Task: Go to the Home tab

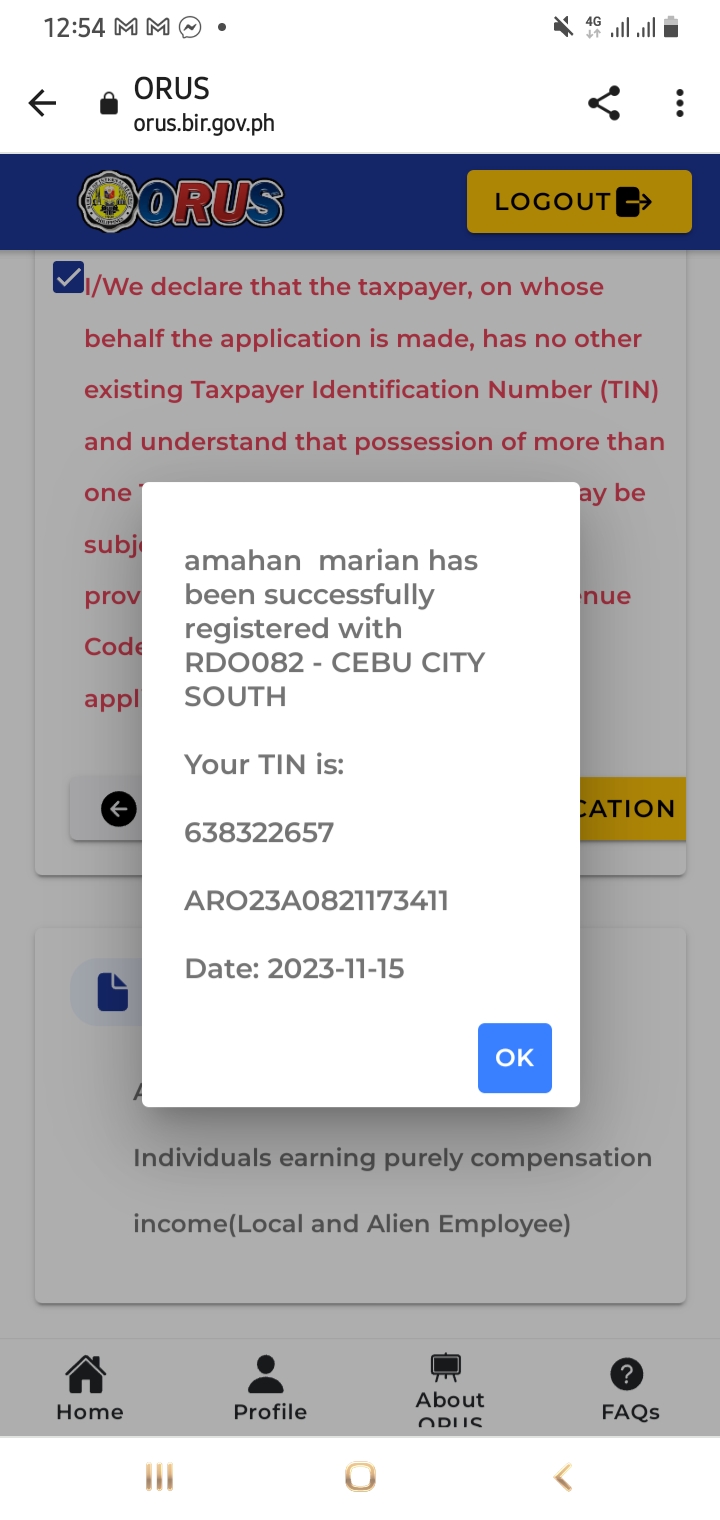Action: pyautogui.click(x=89, y=1387)
